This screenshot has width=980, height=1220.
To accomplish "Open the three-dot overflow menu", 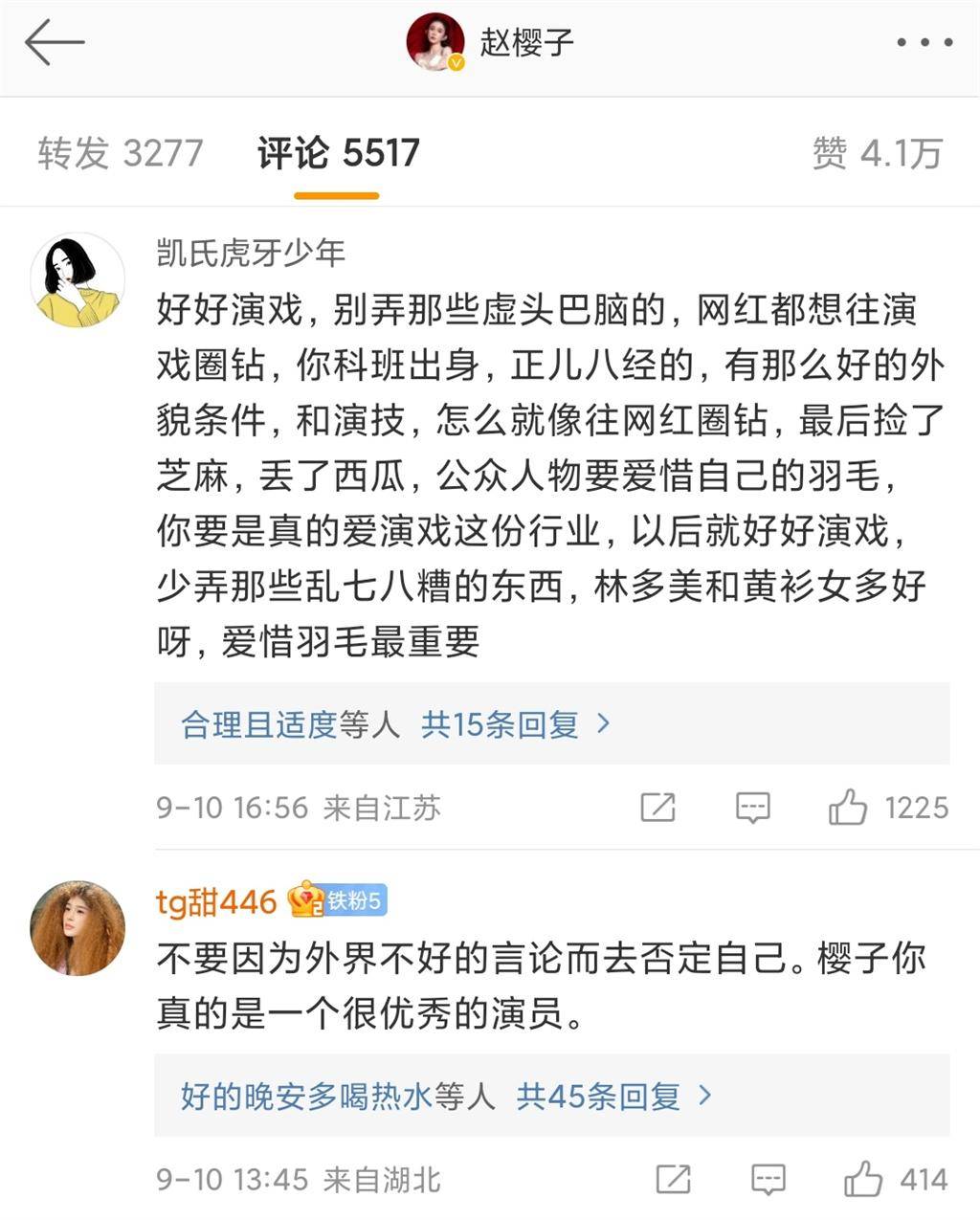I will [924, 43].
